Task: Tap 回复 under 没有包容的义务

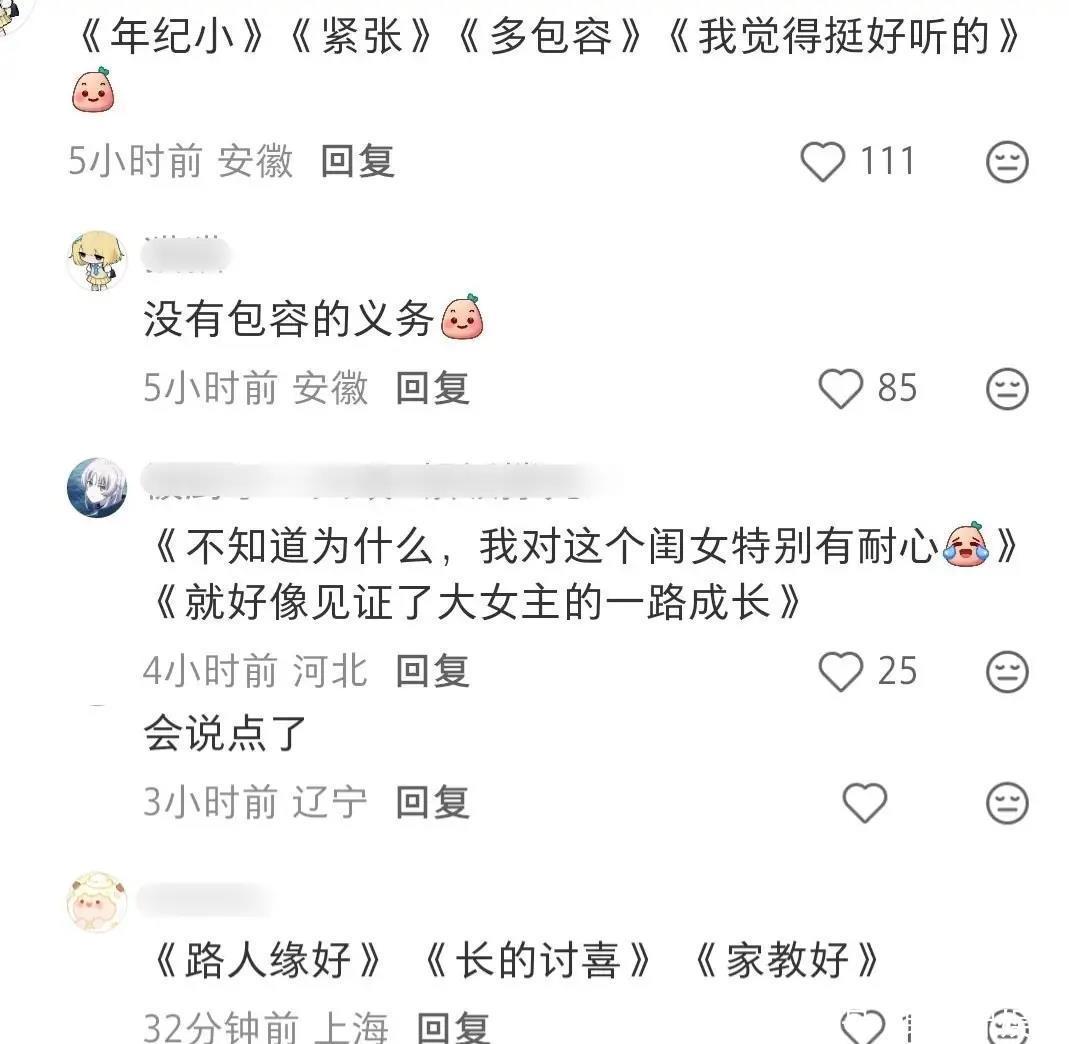Action: click(432, 388)
